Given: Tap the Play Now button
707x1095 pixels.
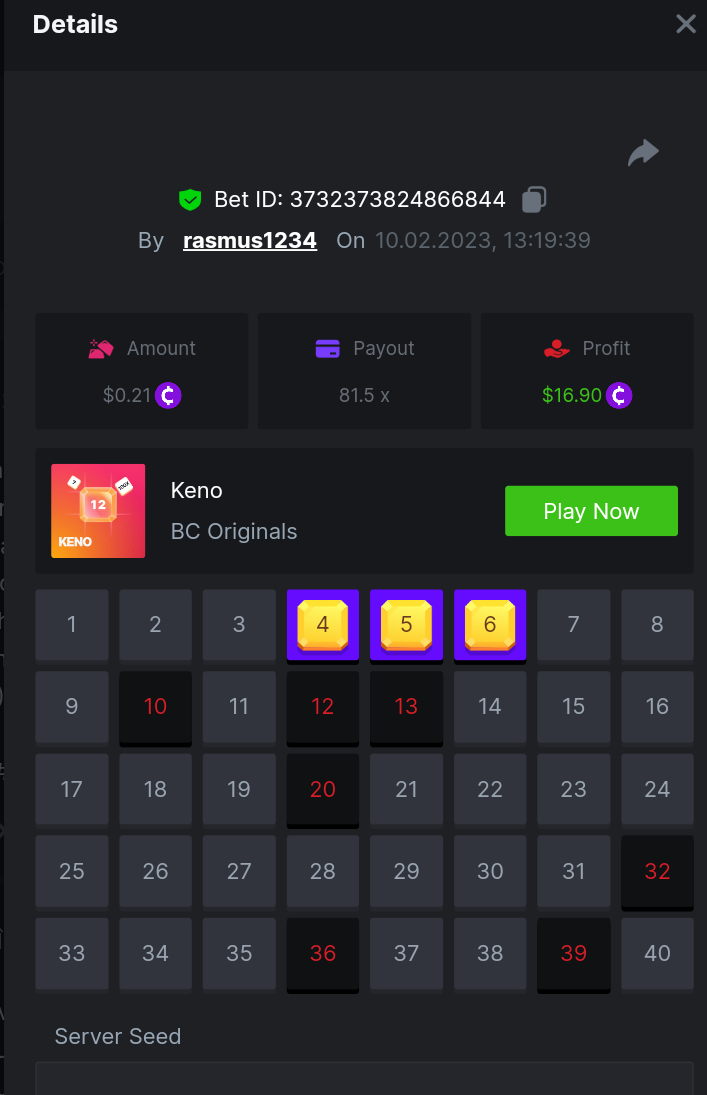Looking at the screenshot, I should (591, 511).
